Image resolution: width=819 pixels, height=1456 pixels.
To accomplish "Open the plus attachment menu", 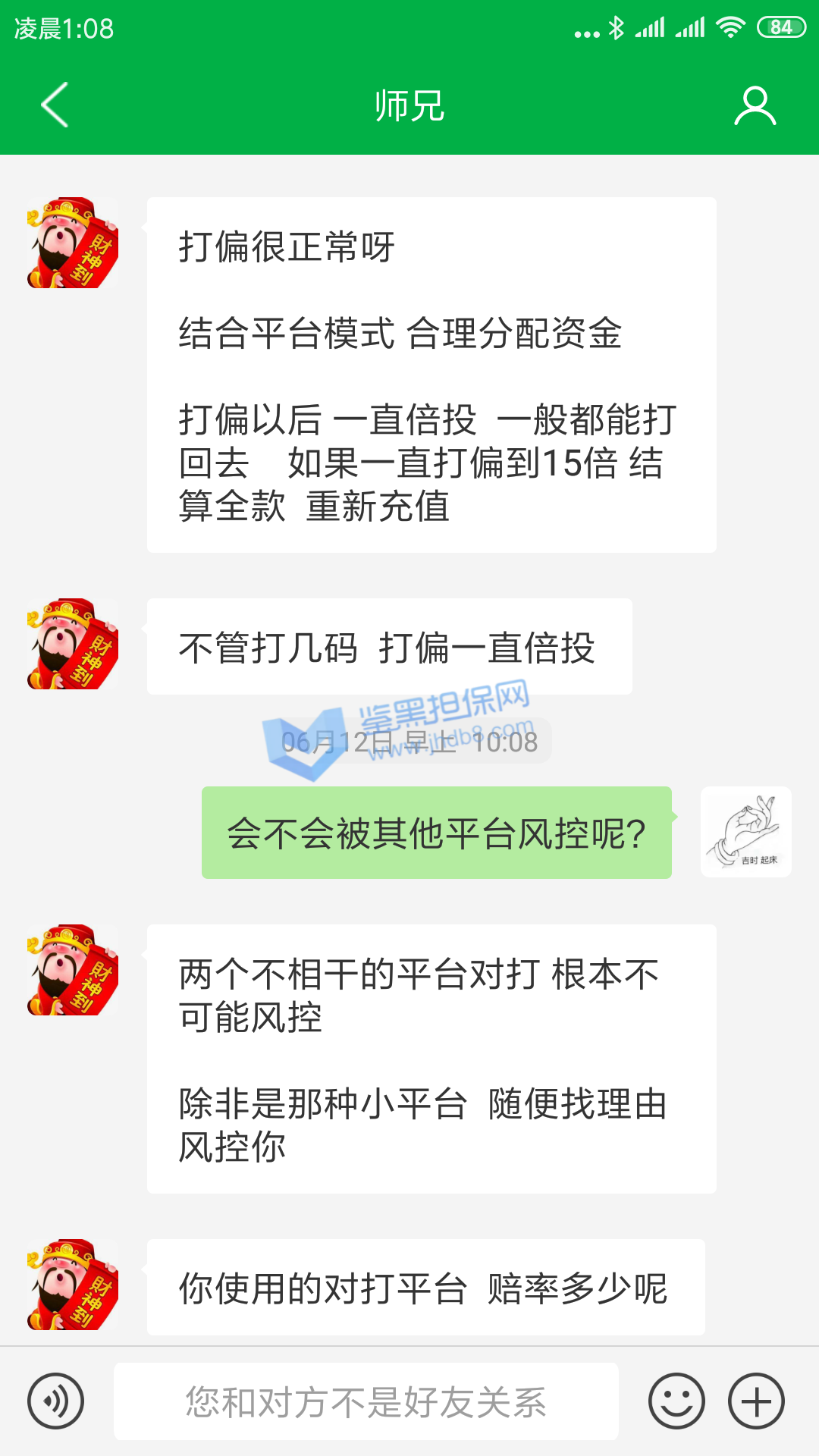I will click(x=756, y=1401).
